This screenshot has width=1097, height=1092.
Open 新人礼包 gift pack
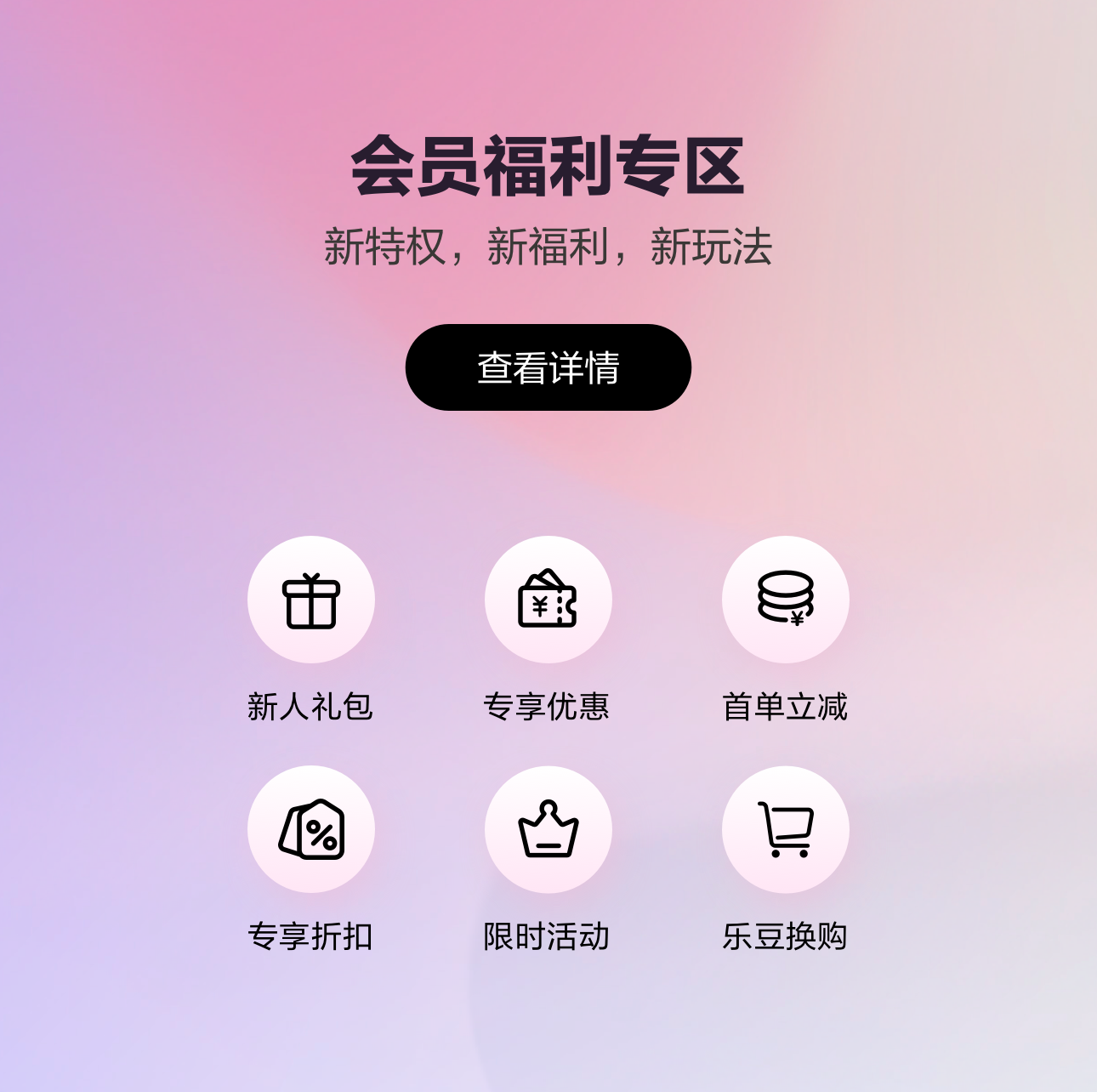310,600
